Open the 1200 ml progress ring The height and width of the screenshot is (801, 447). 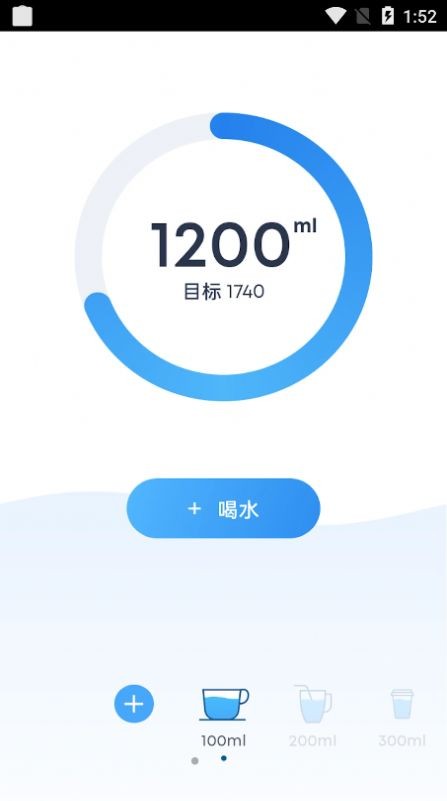224,256
